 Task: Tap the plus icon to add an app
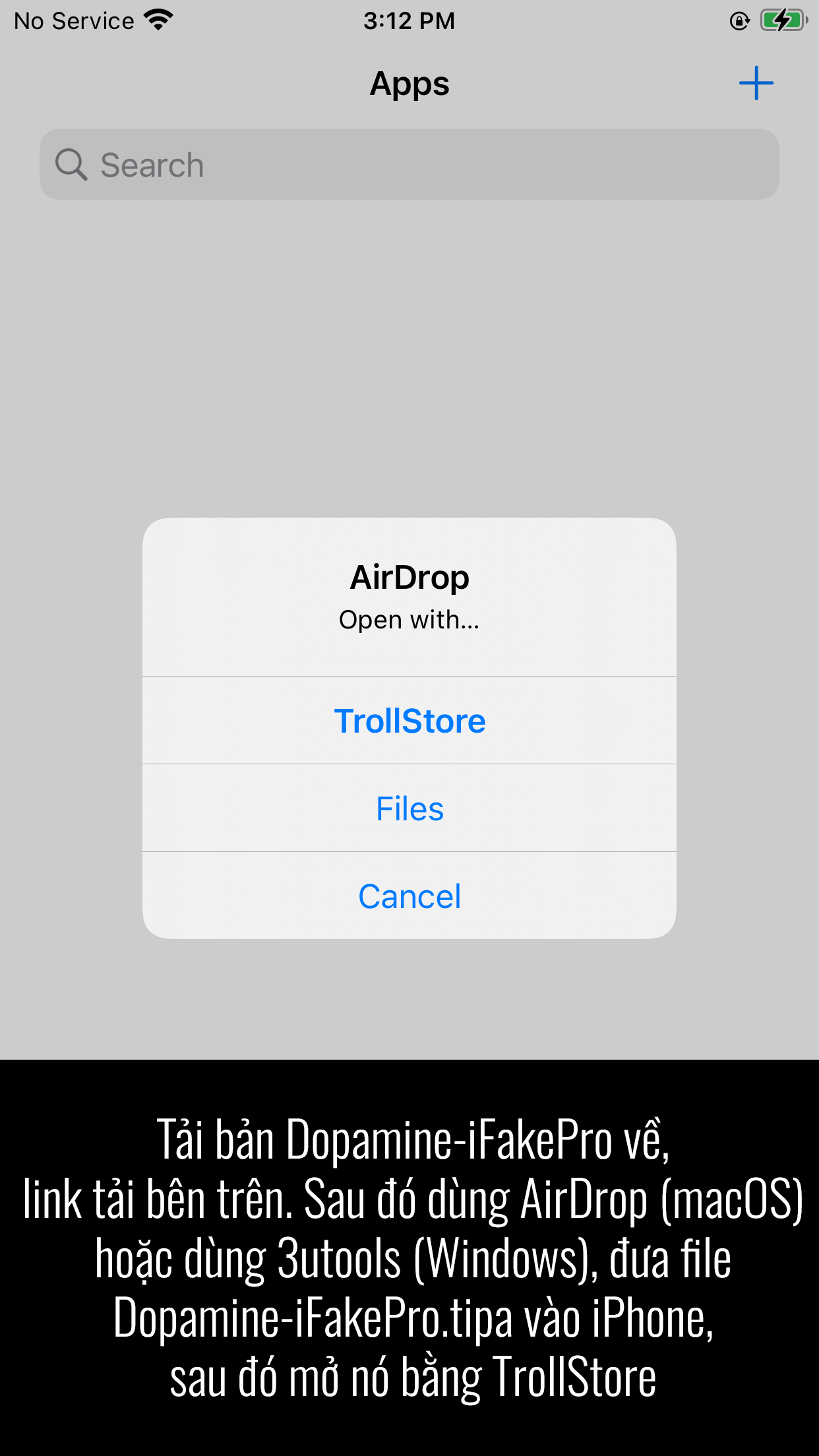click(756, 84)
